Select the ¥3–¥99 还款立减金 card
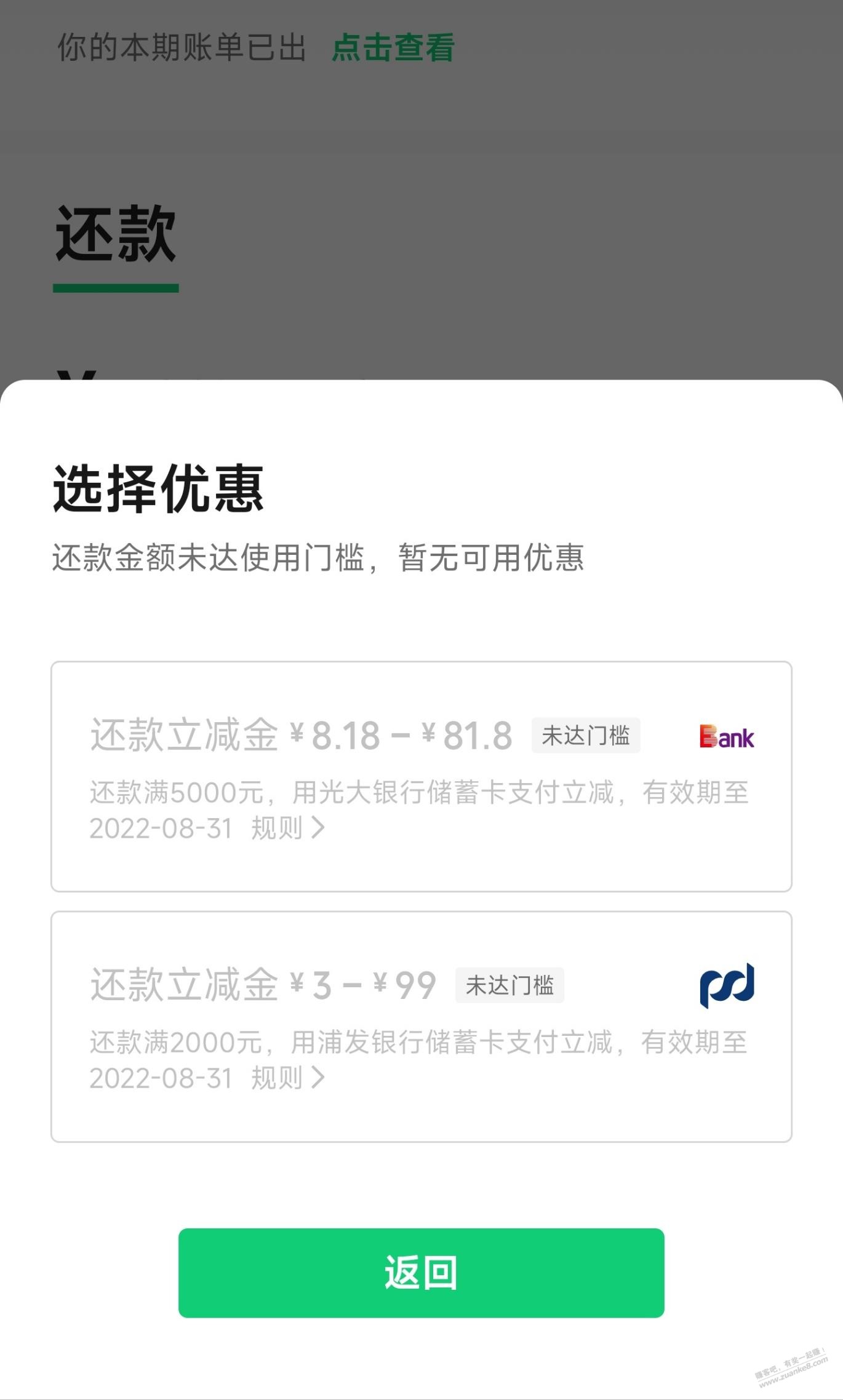Screen dimensions: 843x1400 click(421, 1027)
